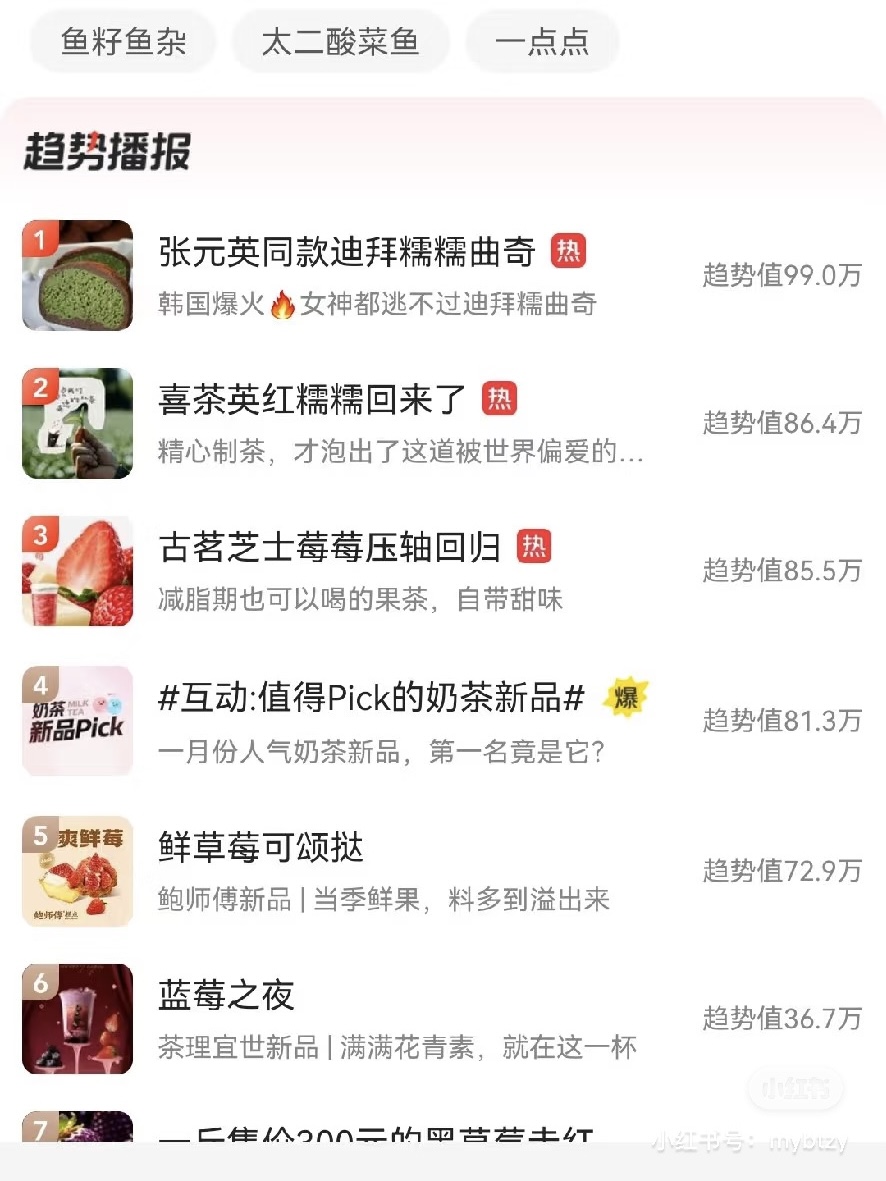Open the 值得Pick的奶茶新品 interactive topic

pyautogui.click(x=371, y=699)
